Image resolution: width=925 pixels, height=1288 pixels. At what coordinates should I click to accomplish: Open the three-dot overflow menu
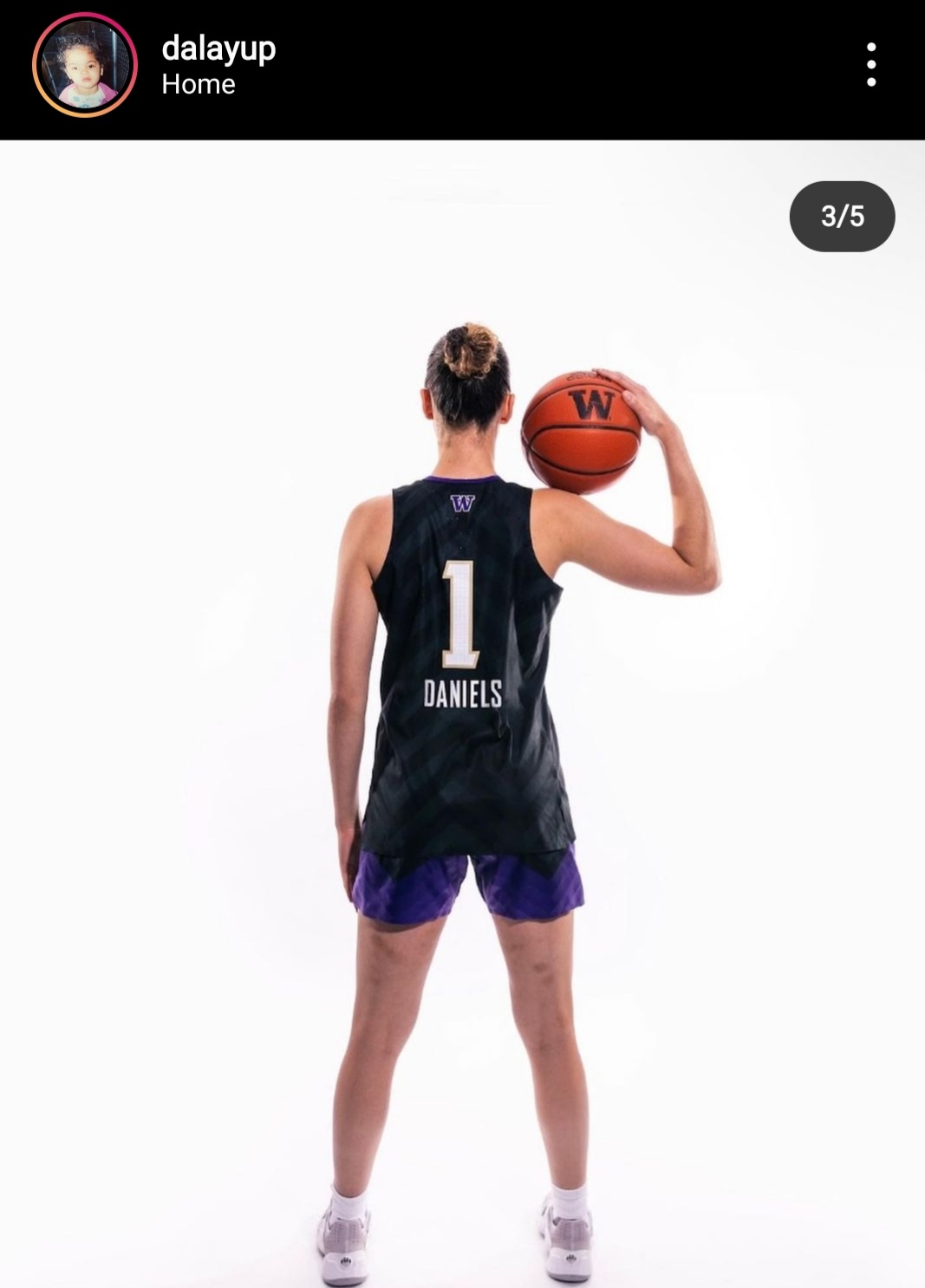(870, 65)
